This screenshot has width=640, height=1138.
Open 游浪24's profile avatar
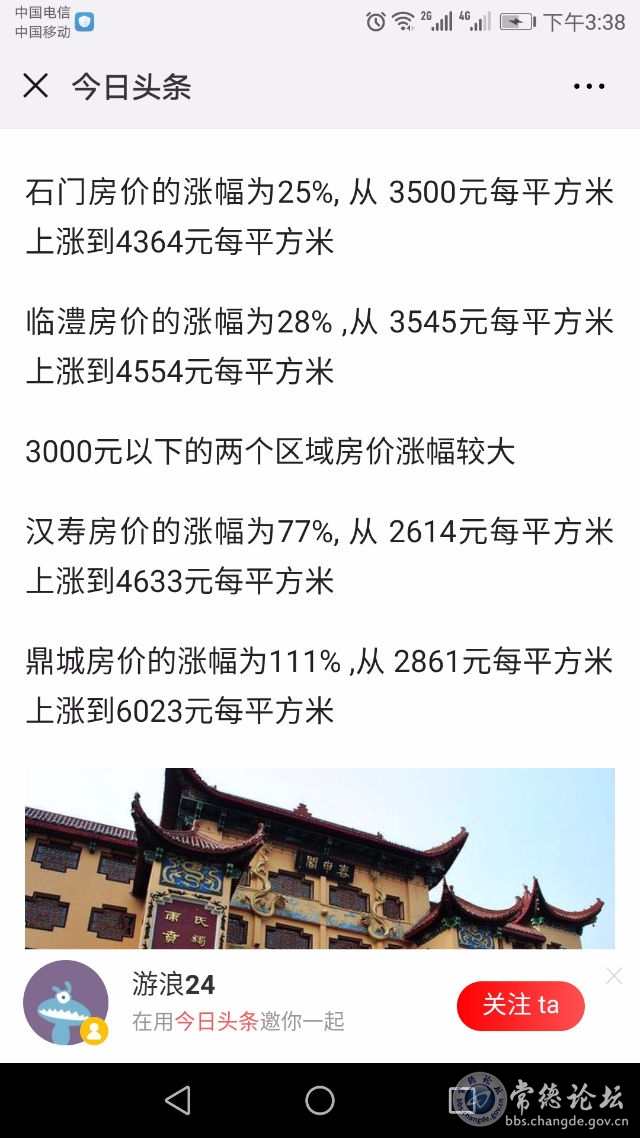tap(66, 1003)
